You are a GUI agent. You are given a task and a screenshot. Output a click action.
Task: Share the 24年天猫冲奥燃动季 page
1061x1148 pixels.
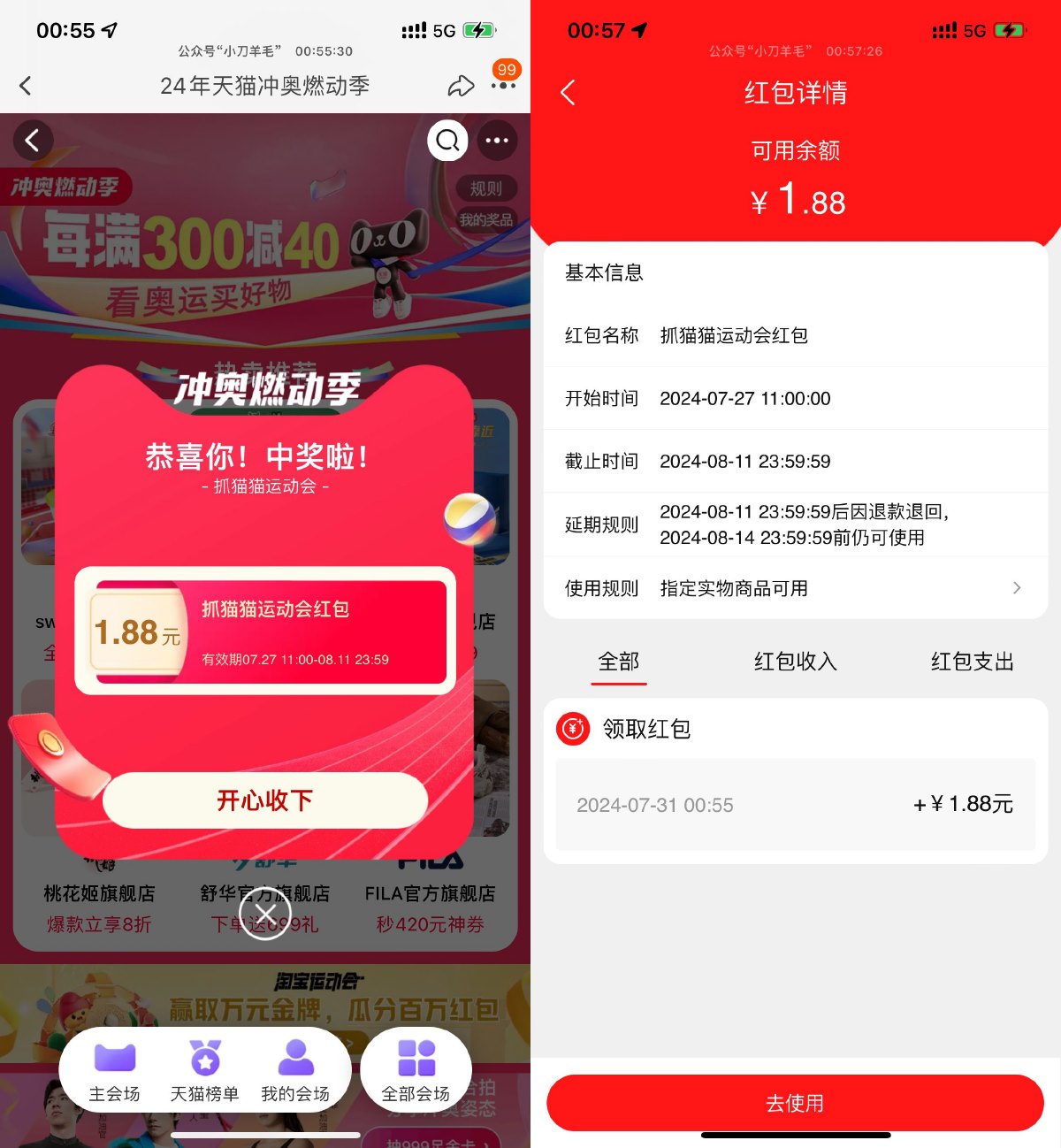click(461, 86)
